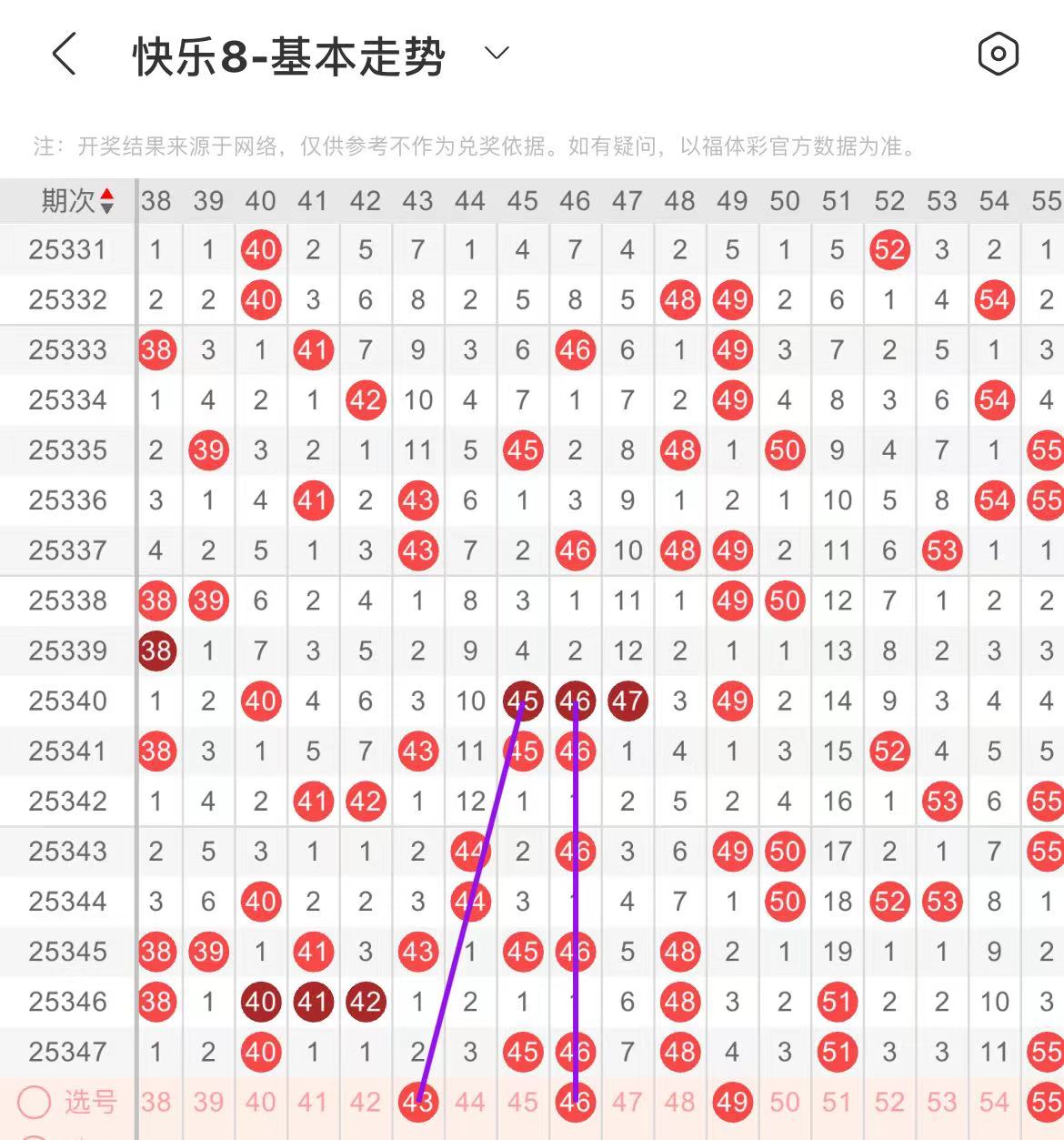Select number 51 in the 选号 row
This screenshot has height=1140, width=1064.
[x=837, y=1103]
